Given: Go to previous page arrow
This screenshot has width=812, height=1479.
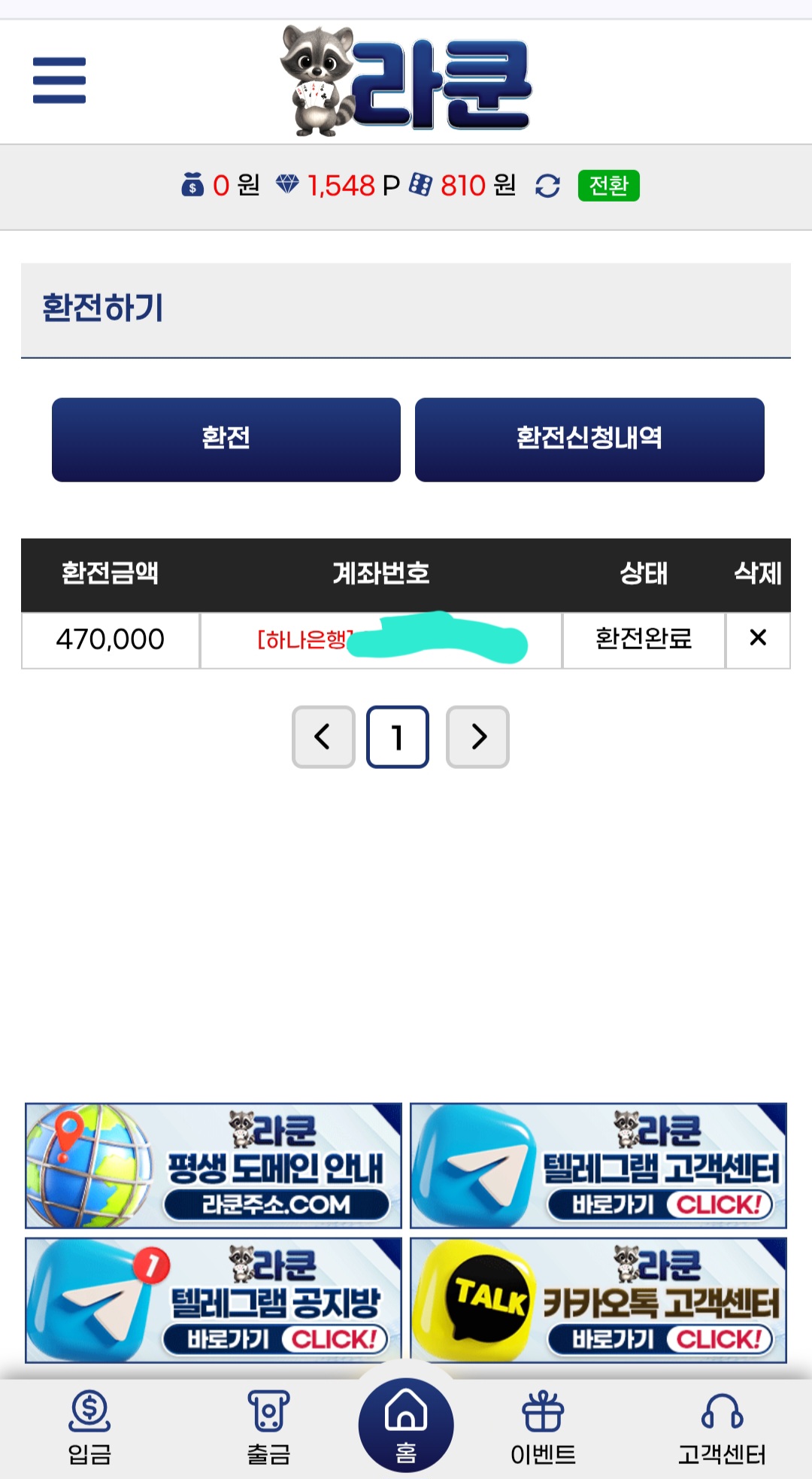Looking at the screenshot, I should [x=323, y=736].
